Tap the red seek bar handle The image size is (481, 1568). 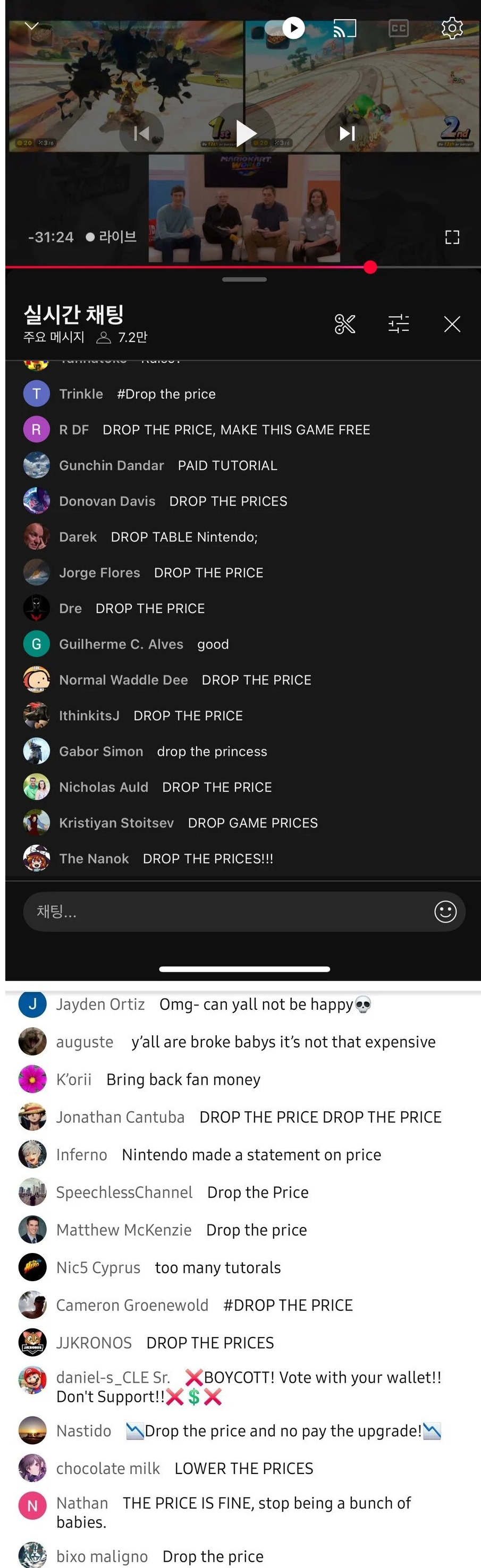click(370, 267)
